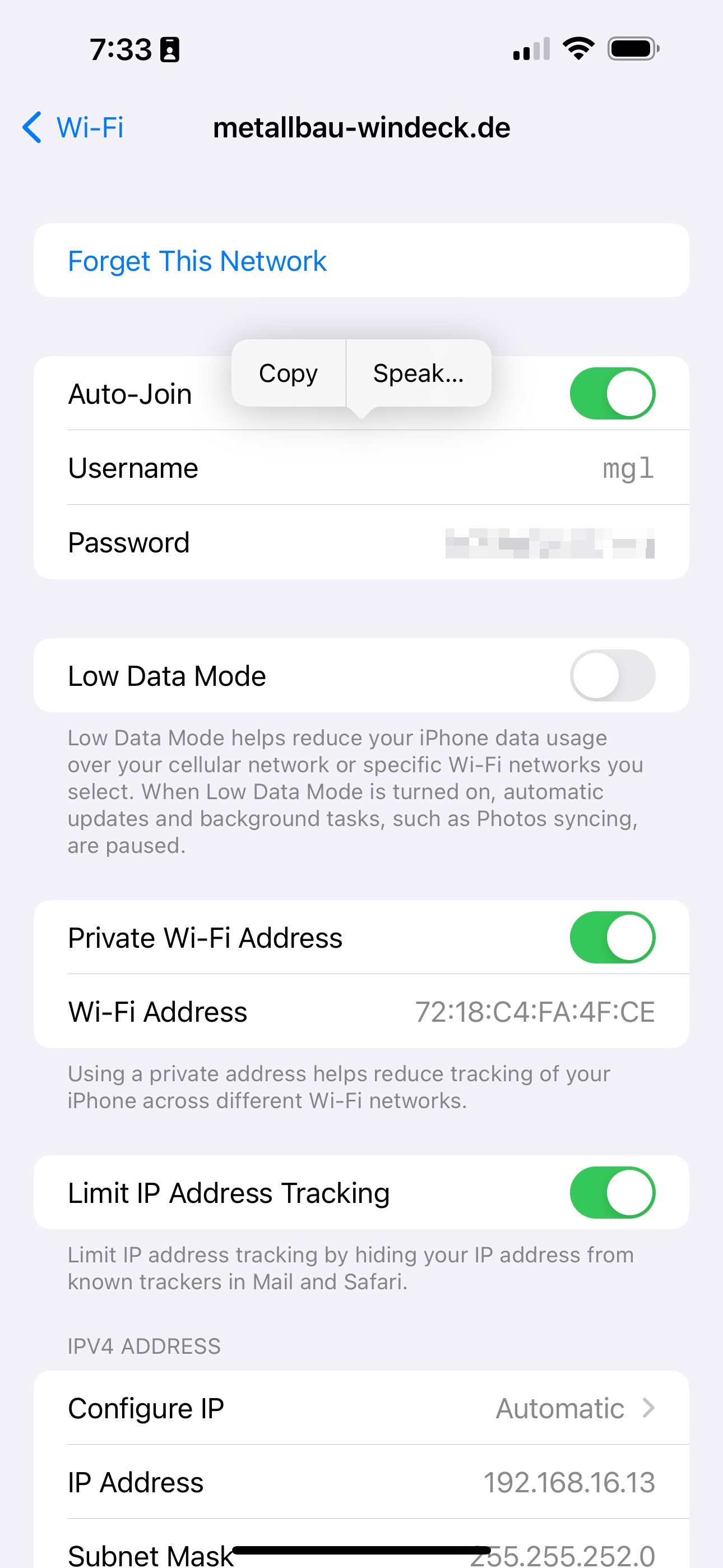Choose Speak… in the popup menu
Image resolution: width=723 pixels, height=1568 pixels.
418,373
